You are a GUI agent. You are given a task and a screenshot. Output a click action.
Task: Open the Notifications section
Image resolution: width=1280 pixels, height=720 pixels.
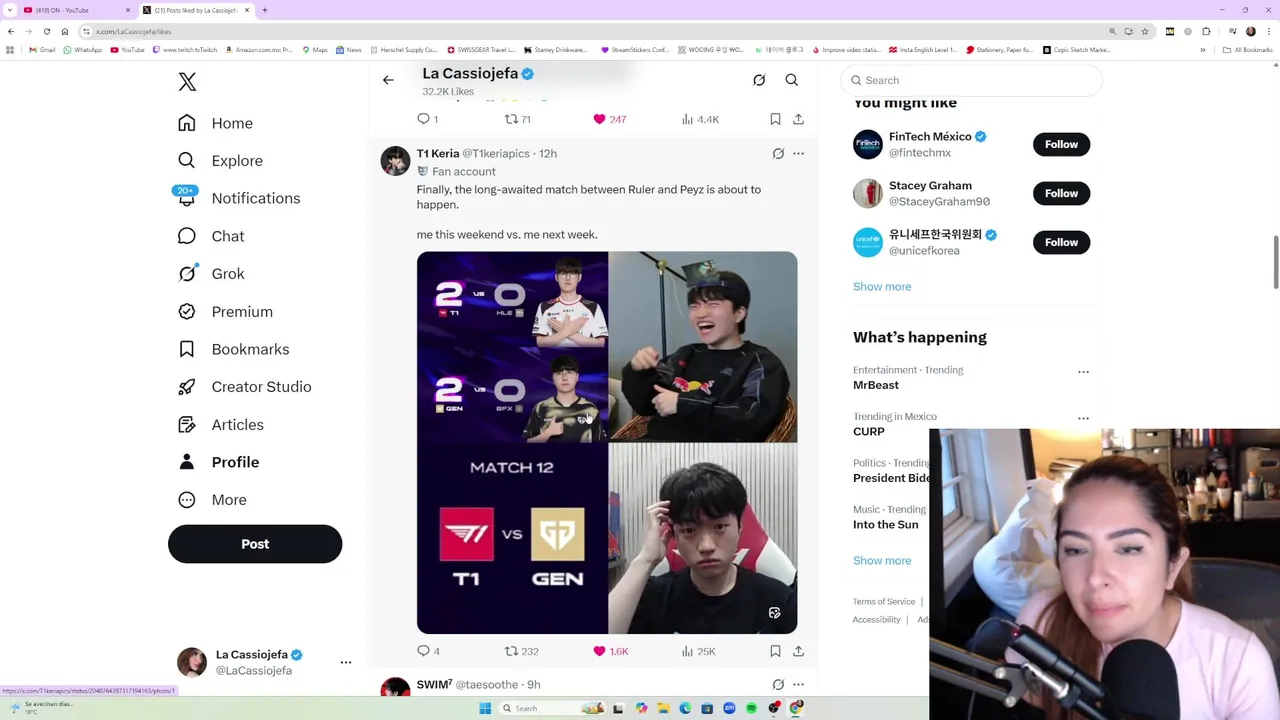[x=255, y=198]
